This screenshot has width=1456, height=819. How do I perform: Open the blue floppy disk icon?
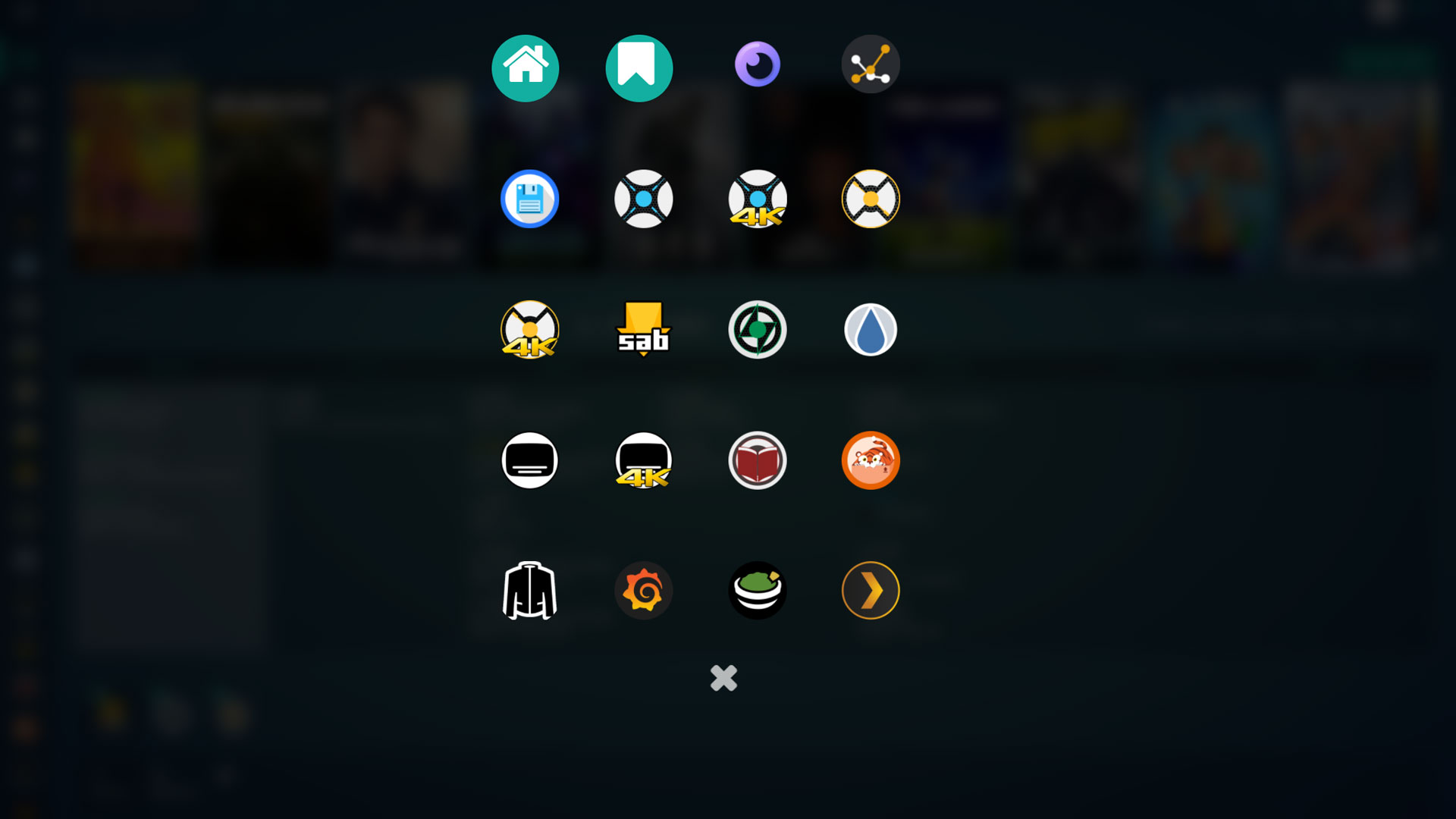point(529,199)
